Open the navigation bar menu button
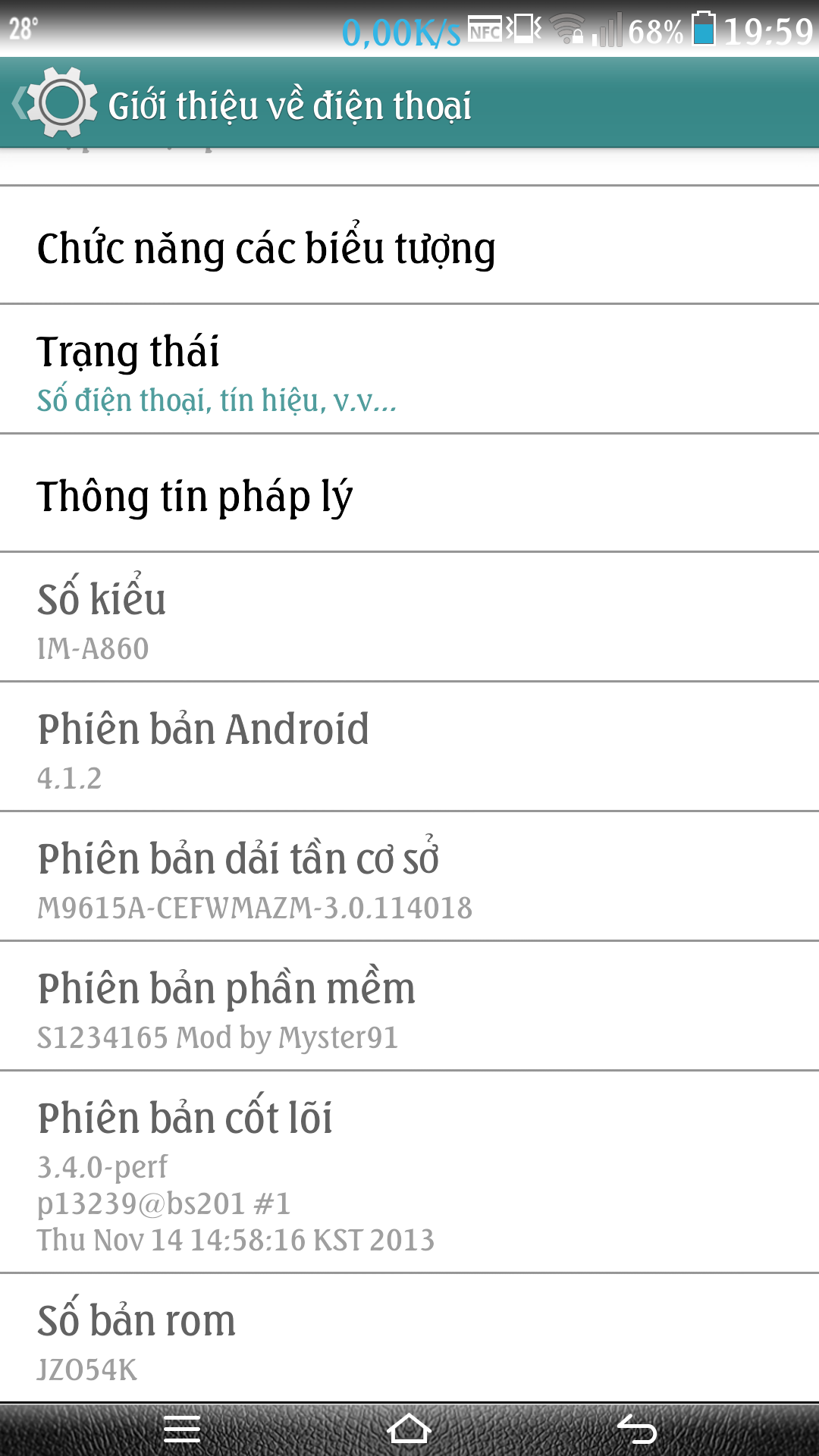The image size is (819, 1456). 182,1429
